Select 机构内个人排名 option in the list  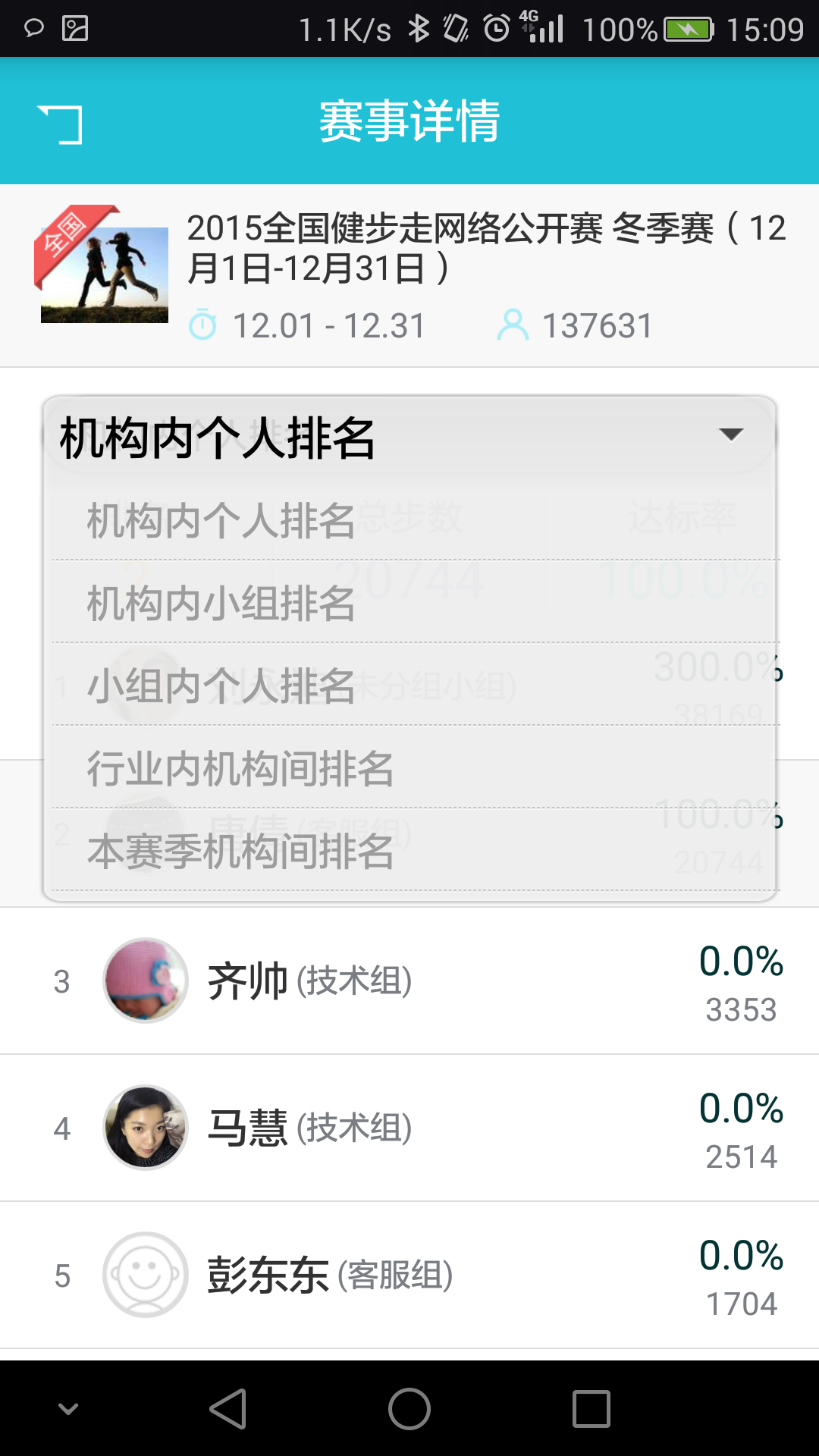click(409, 521)
